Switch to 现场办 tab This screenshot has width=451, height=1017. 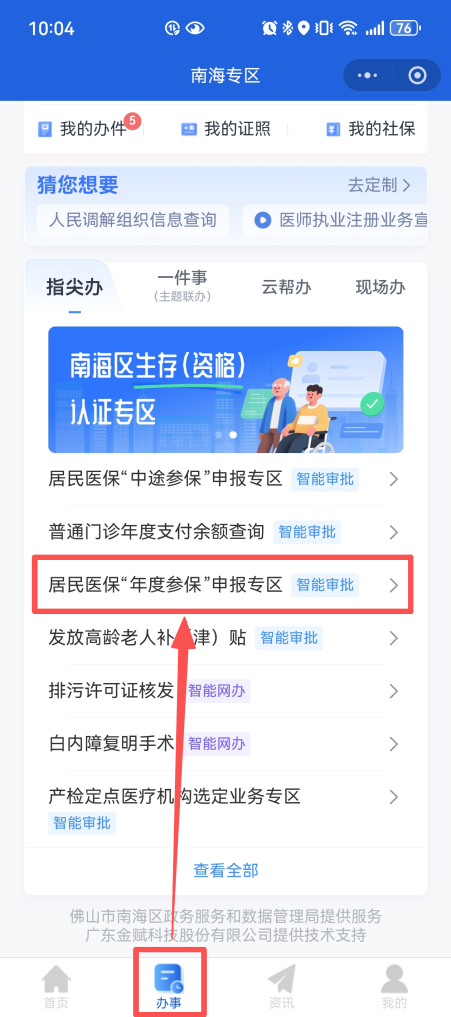(x=381, y=287)
